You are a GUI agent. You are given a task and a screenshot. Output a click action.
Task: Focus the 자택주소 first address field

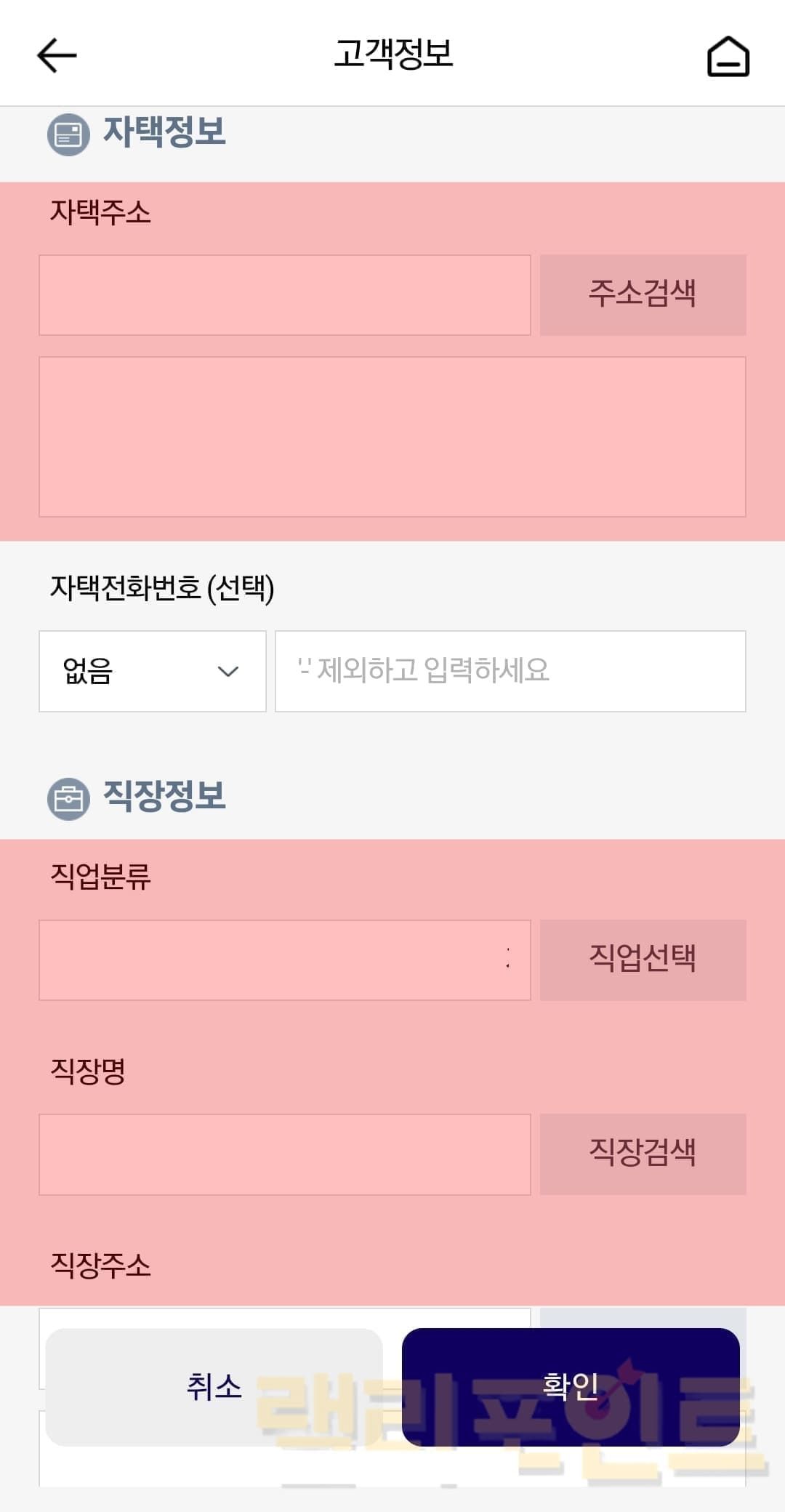(284, 294)
